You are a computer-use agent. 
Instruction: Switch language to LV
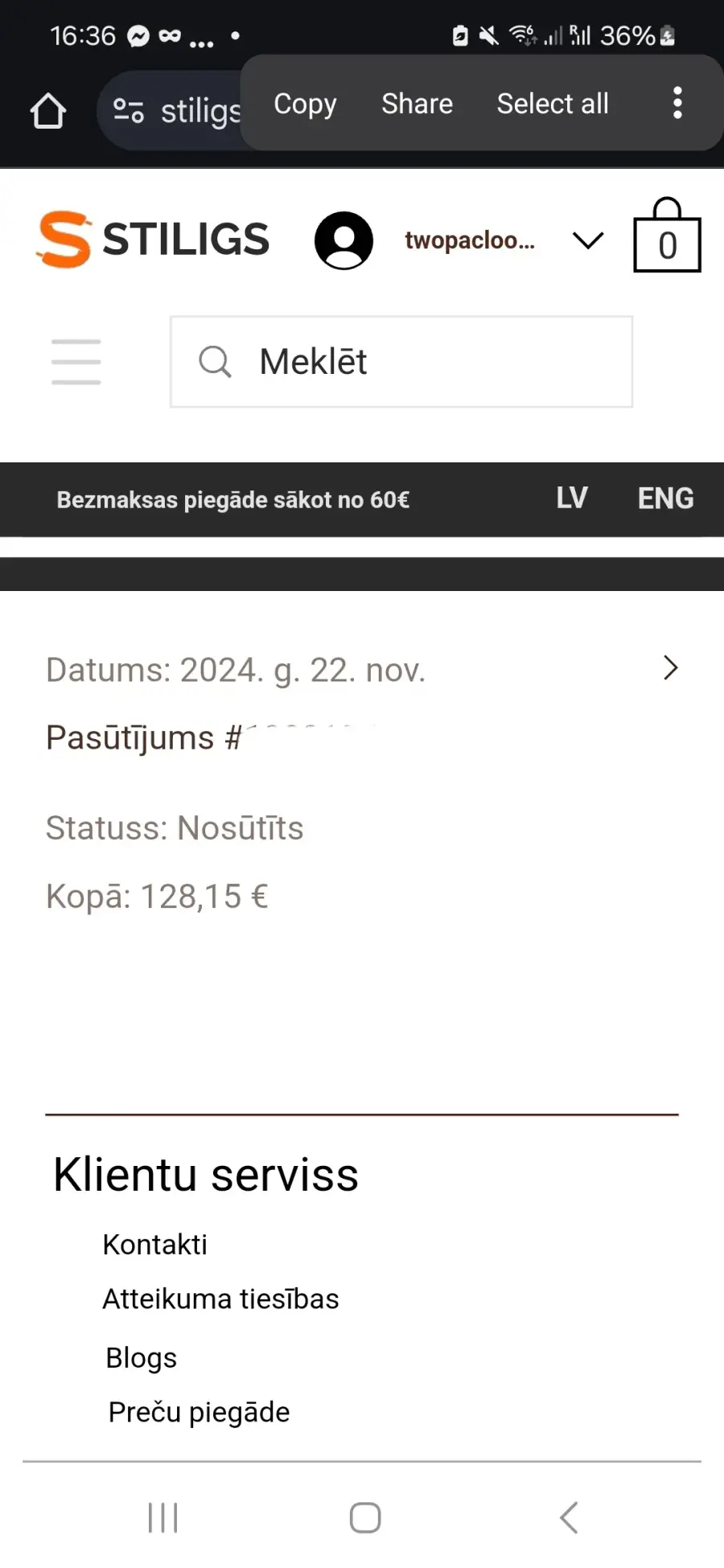(x=572, y=499)
